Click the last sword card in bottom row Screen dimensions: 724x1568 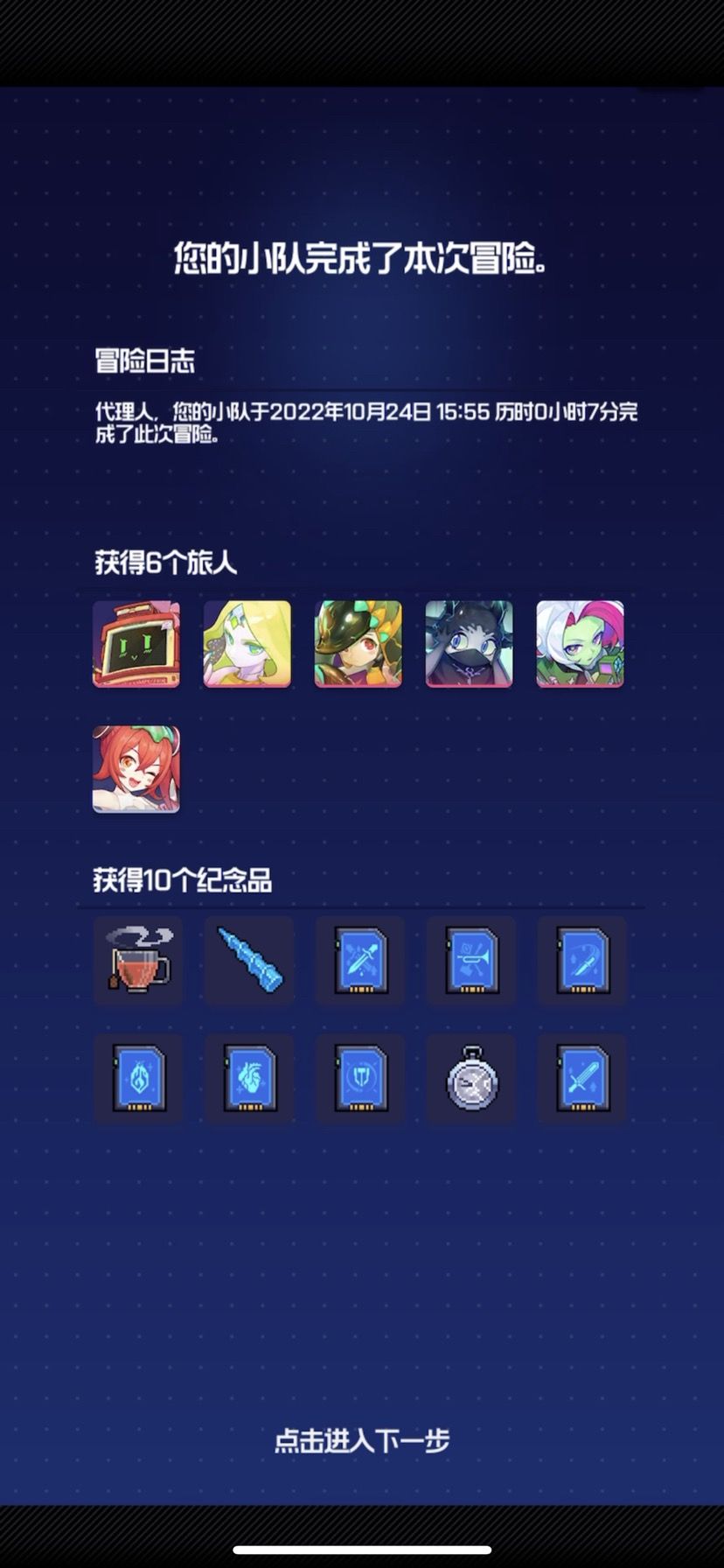581,1078
